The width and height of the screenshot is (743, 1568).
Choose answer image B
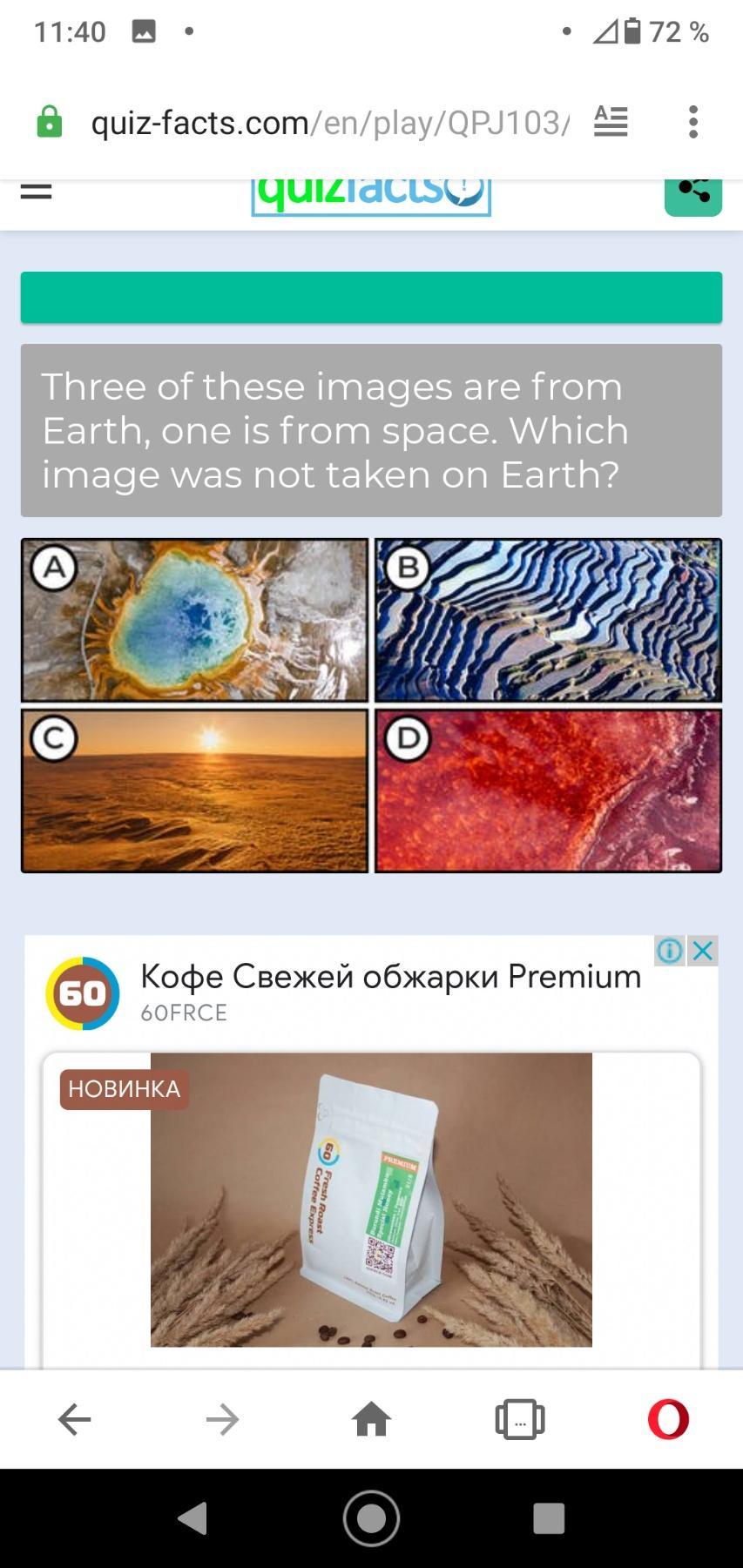pyautogui.click(x=548, y=620)
